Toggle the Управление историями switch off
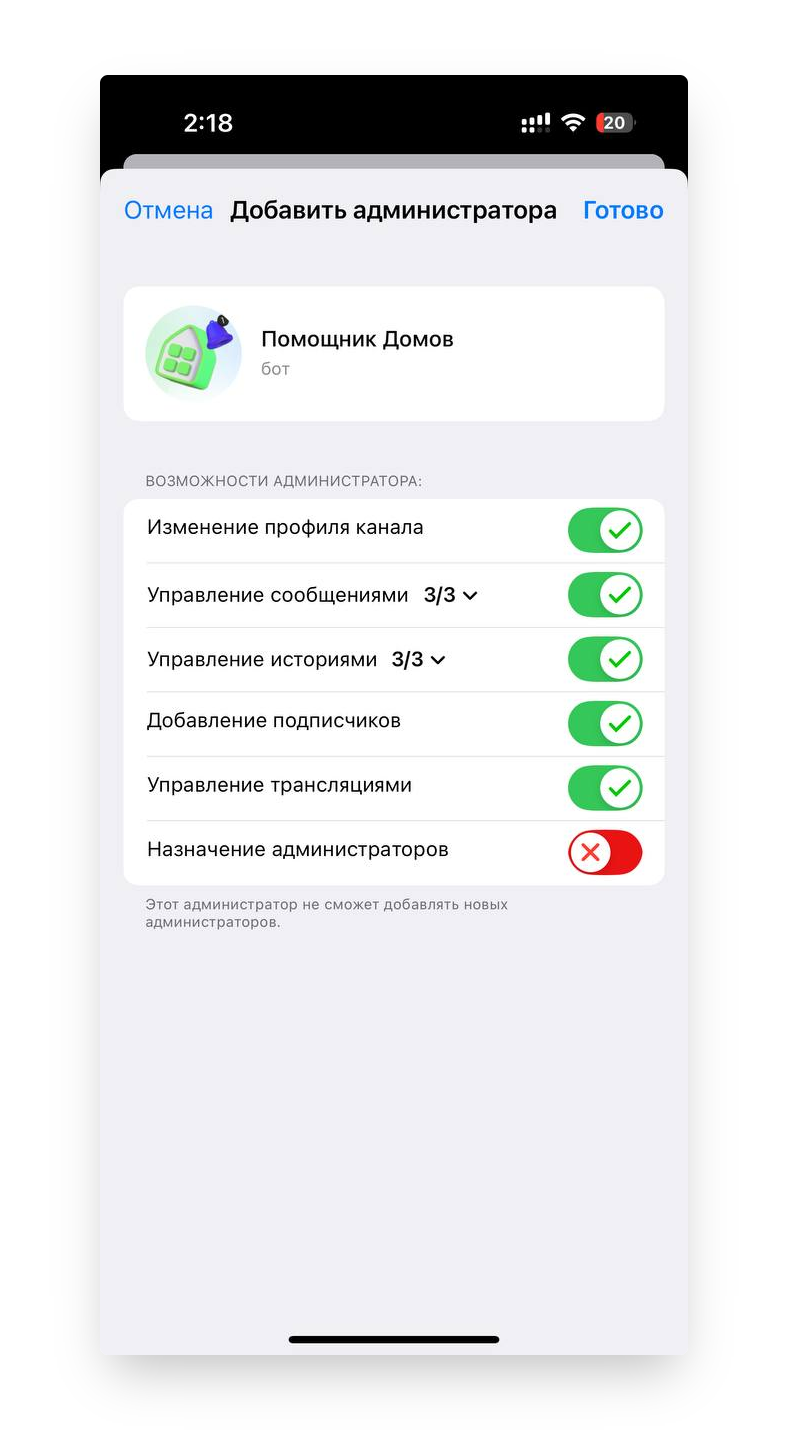The width and height of the screenshot is (788, 1430). point(605,659)
